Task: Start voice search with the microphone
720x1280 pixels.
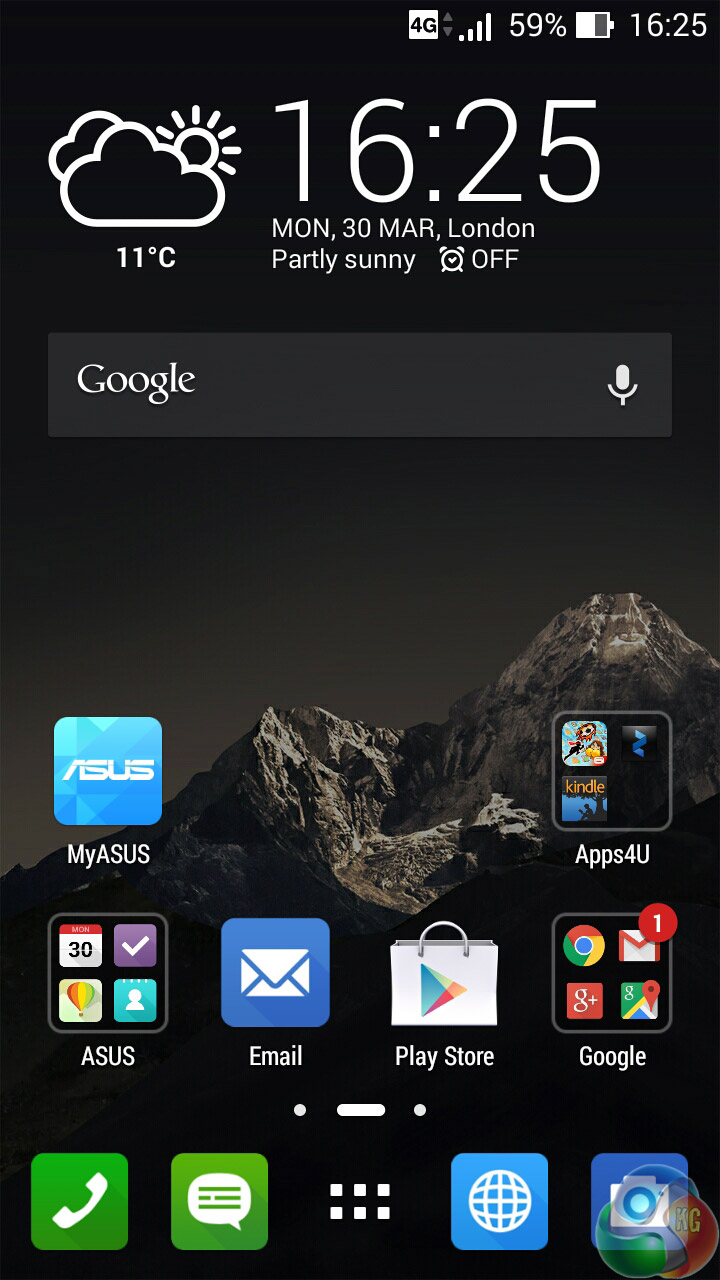Action: click(622, 384)
